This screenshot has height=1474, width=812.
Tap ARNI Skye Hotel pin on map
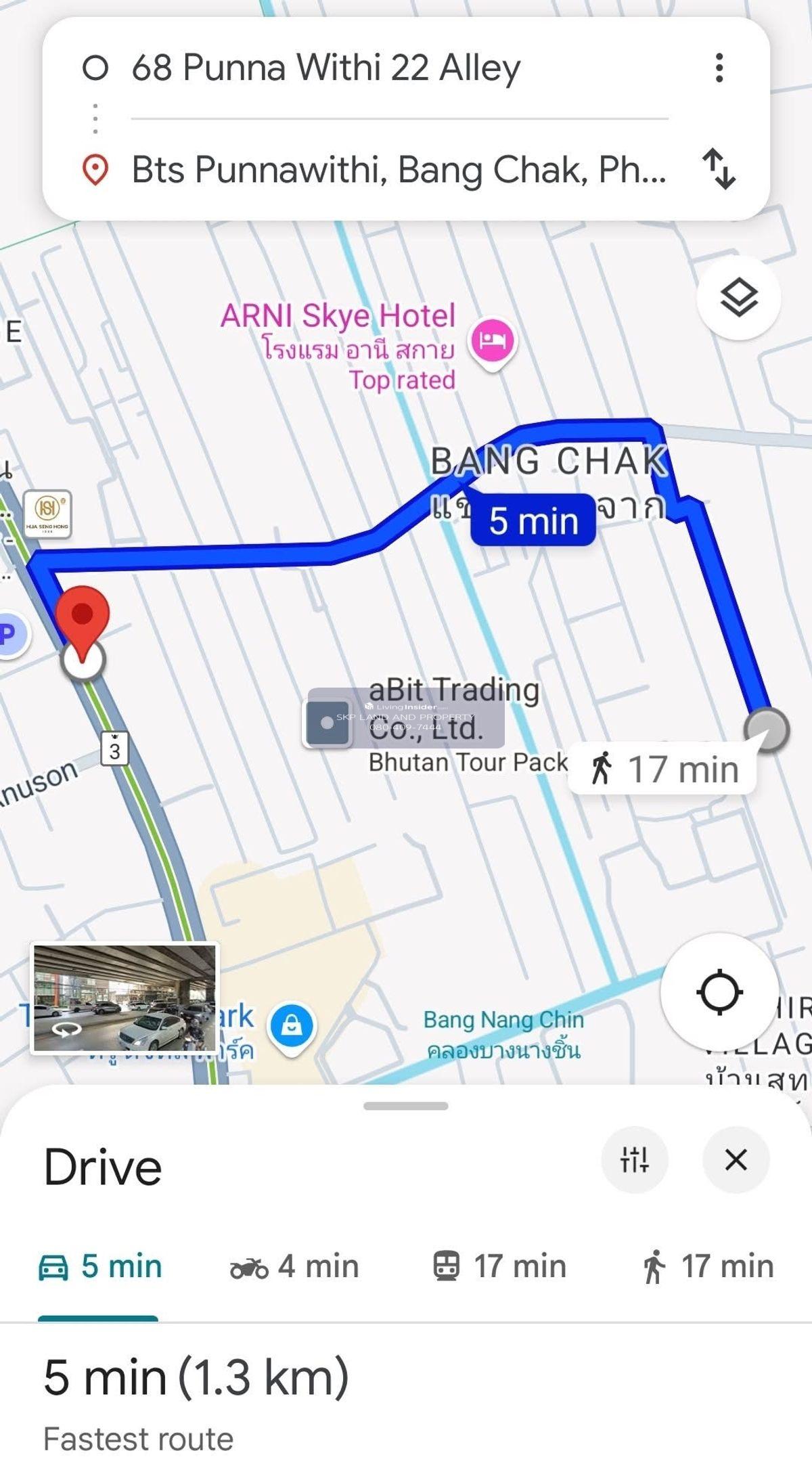(493, 341)
